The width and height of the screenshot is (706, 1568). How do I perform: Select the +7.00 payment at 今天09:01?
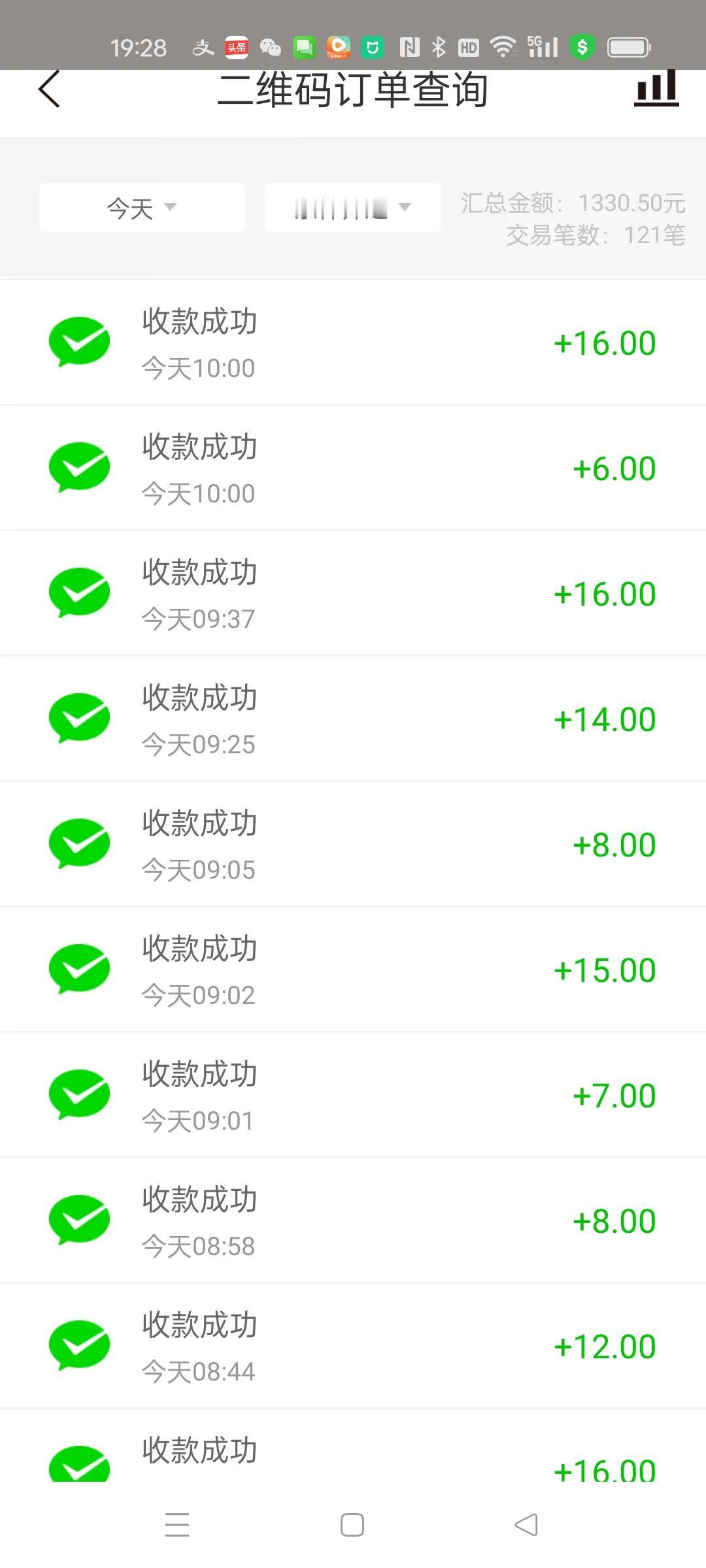pos(353,1095)
